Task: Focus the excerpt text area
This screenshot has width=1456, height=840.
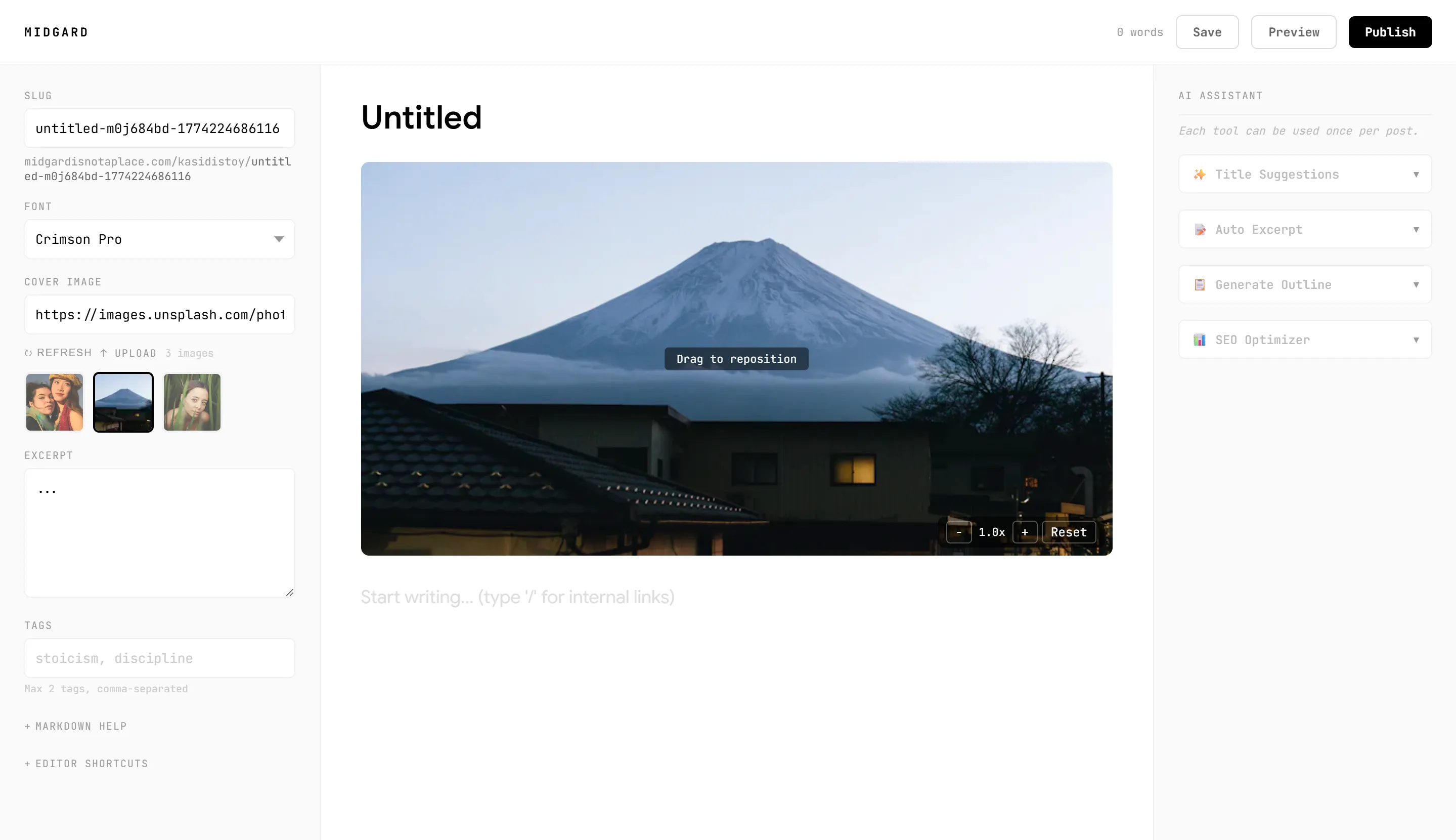Action: (159, 532)
